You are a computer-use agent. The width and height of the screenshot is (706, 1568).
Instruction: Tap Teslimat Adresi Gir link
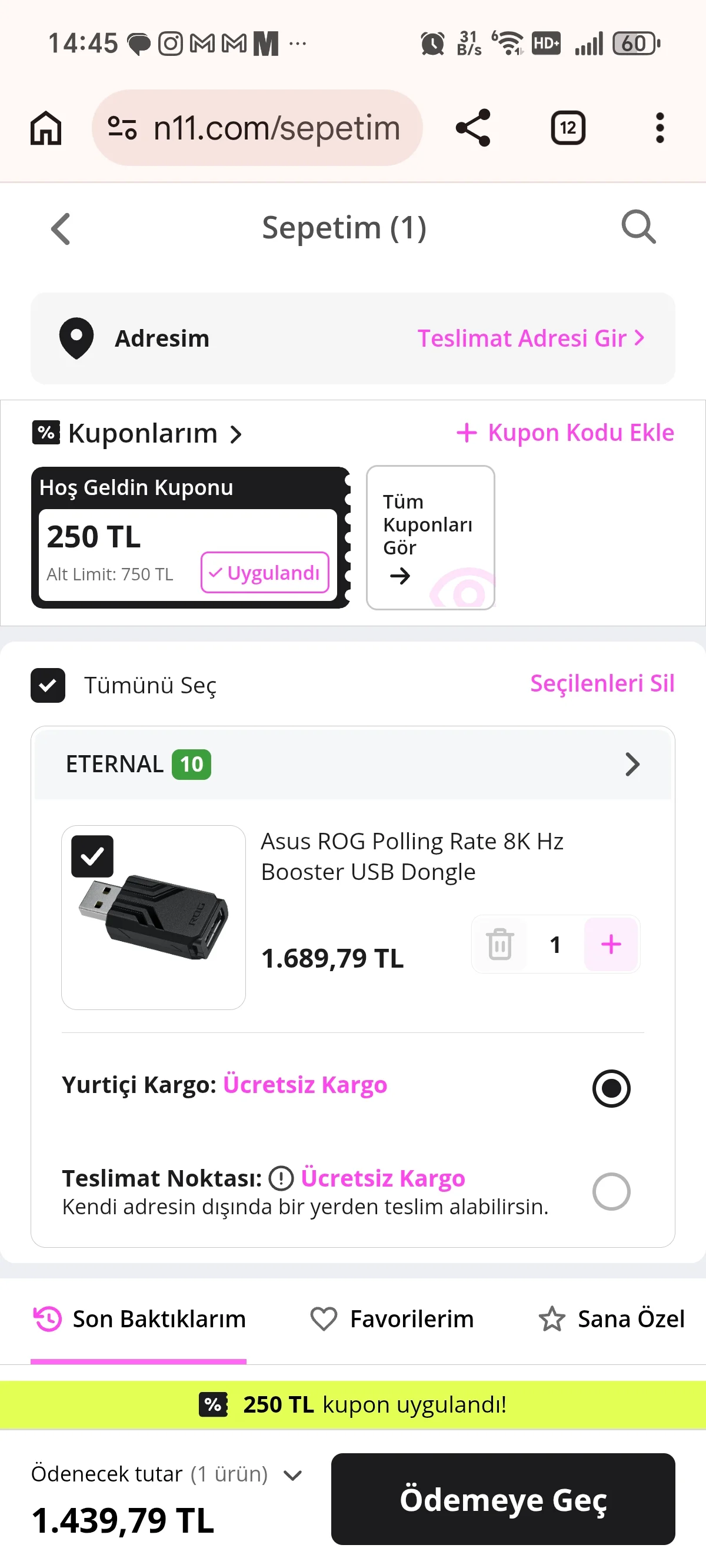(530, 338)
